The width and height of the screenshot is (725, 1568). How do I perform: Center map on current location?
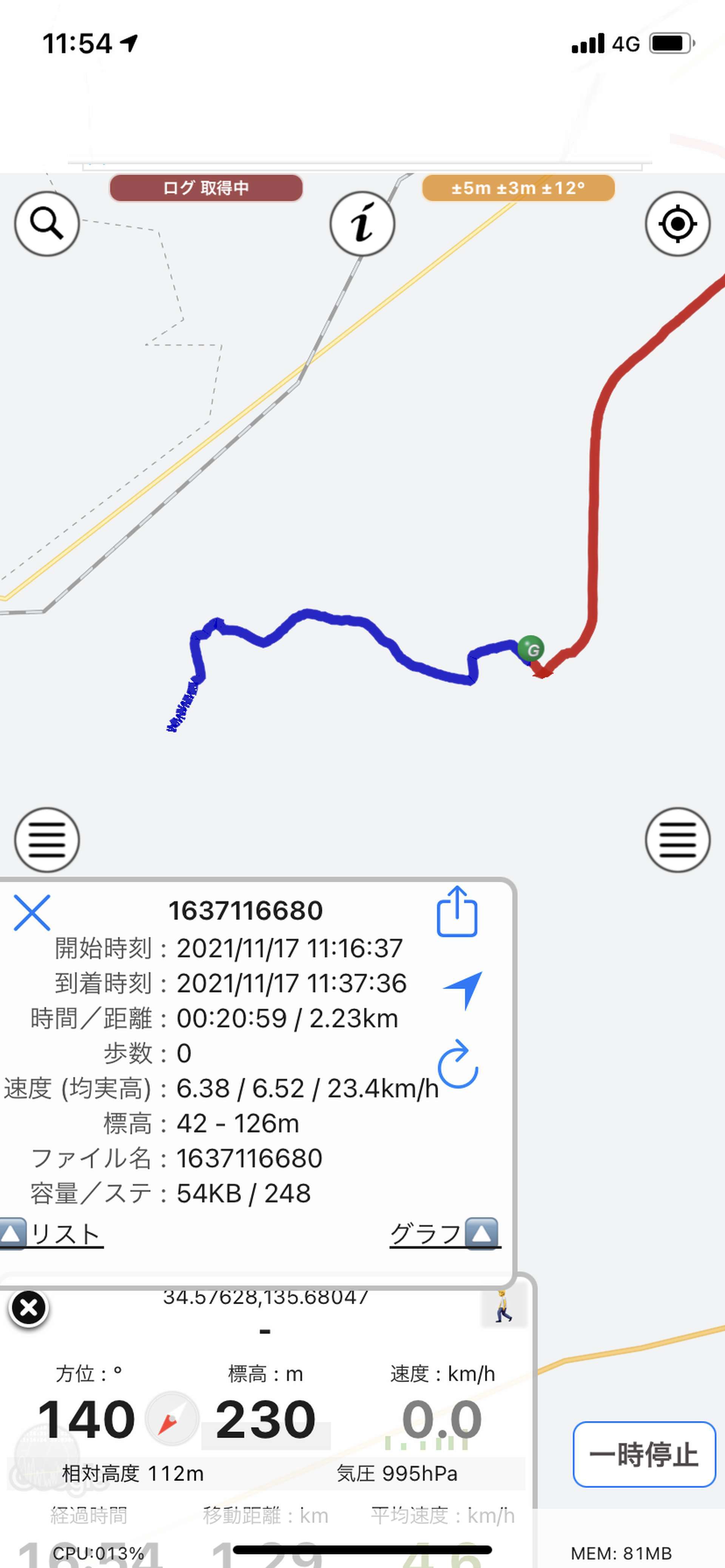[x=677, y=223]
